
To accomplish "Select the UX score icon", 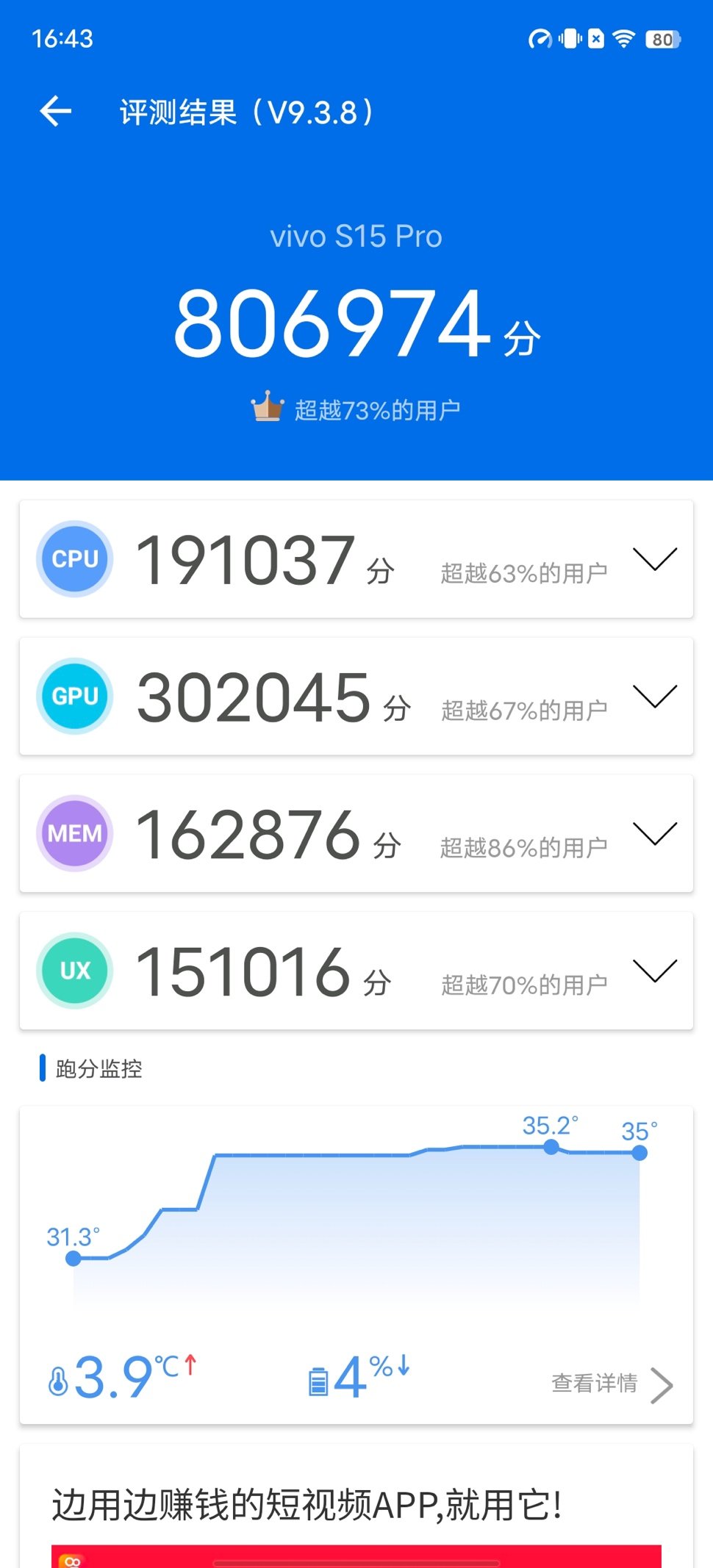I will coord(74,970).
